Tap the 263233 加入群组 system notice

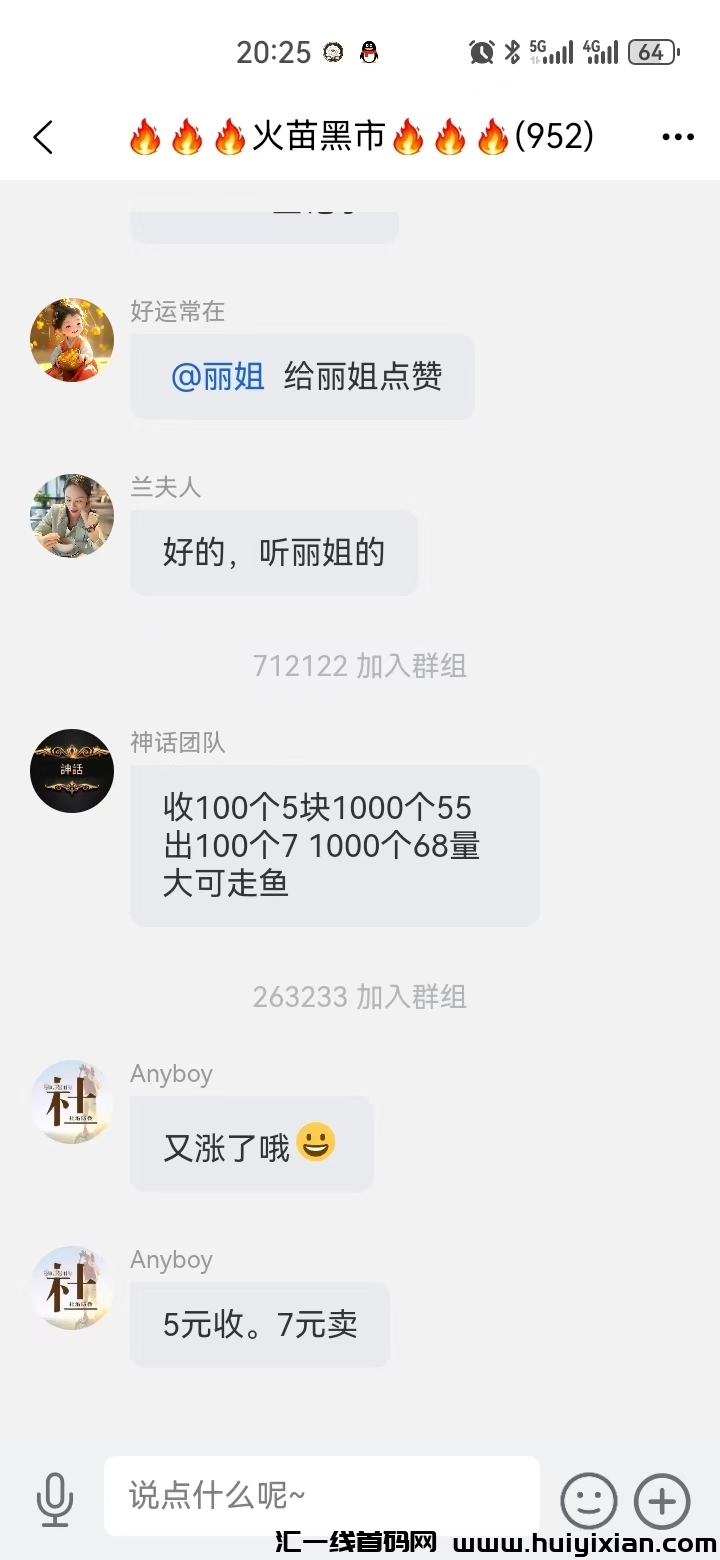360,996
